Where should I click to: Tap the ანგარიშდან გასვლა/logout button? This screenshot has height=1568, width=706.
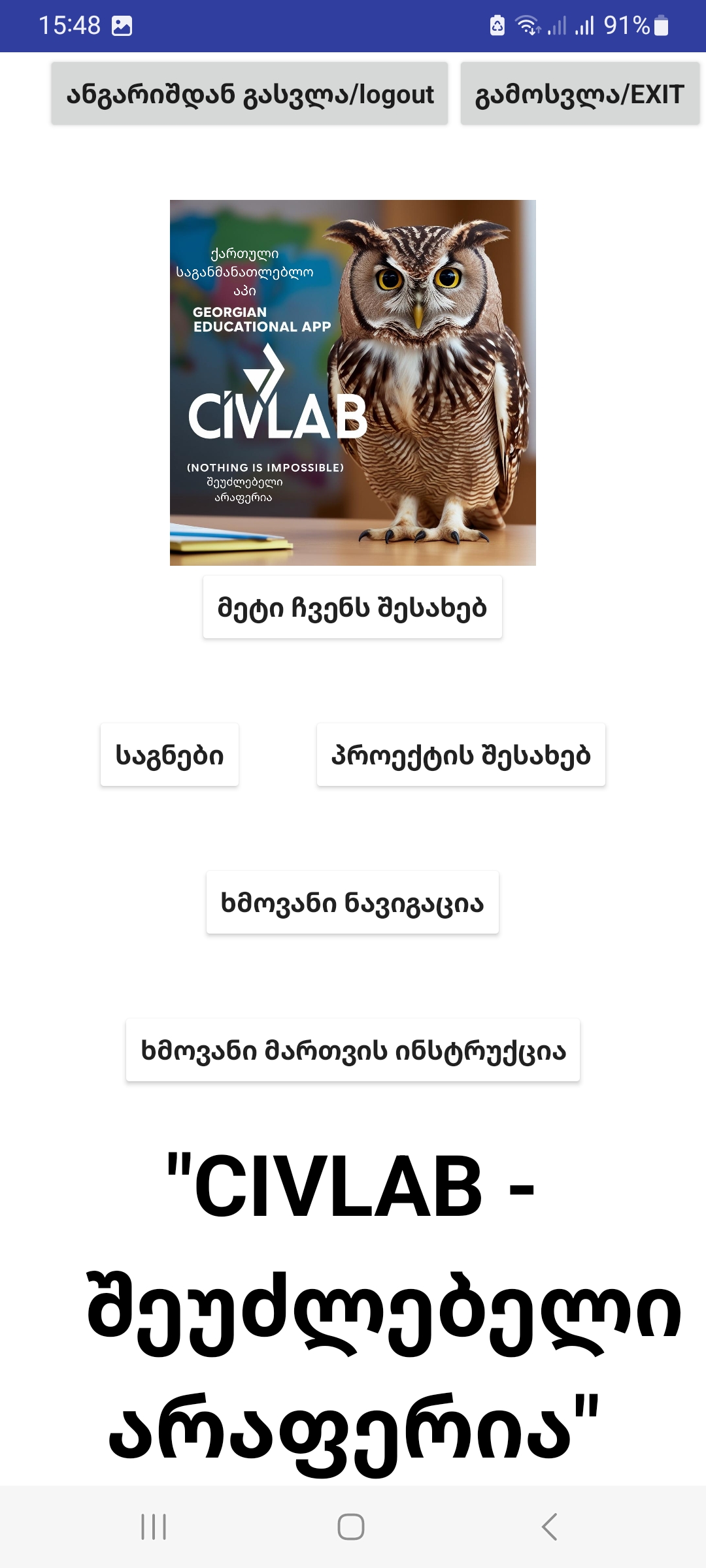click(x=250, y=93)
